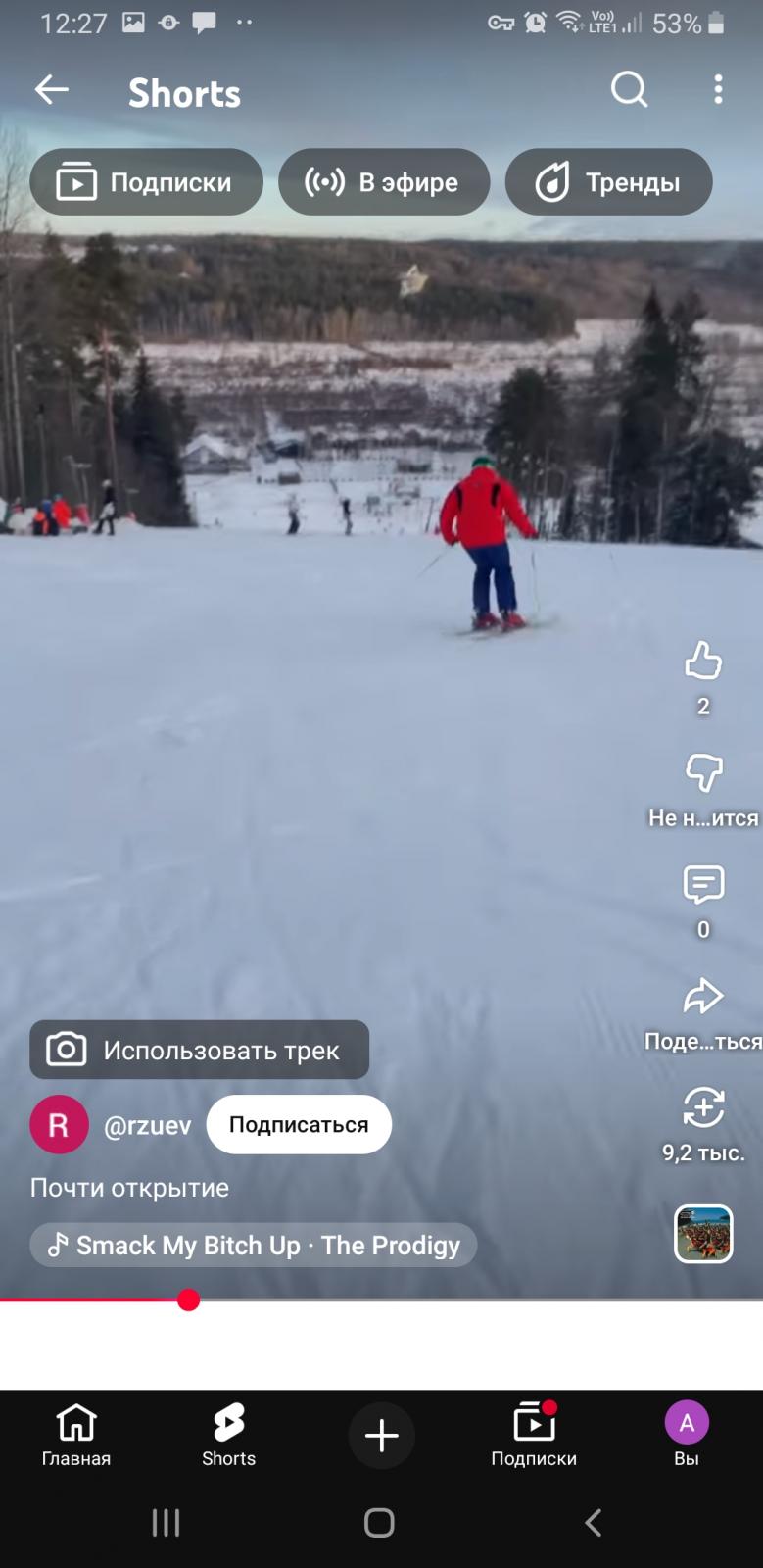Dislike this short video

click(x=702, y=774)
